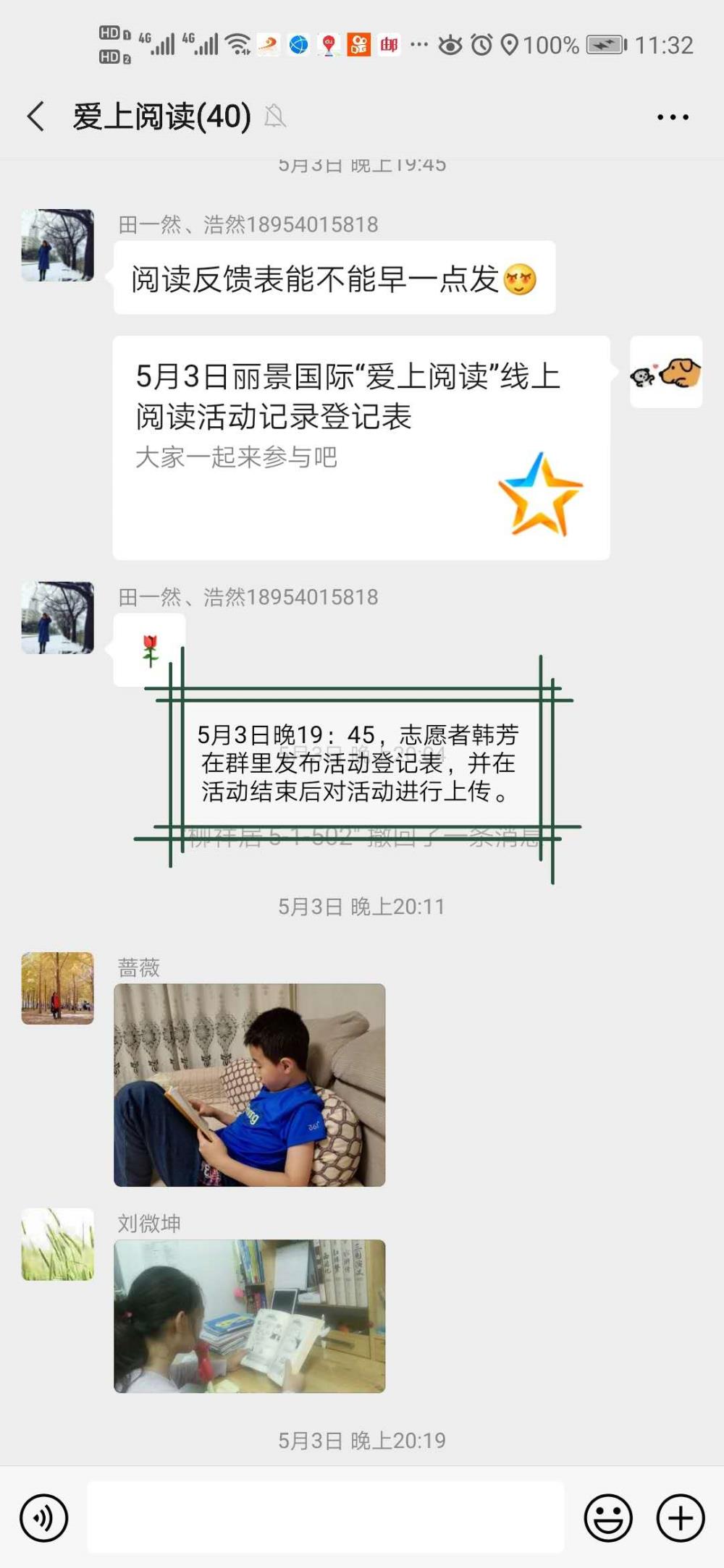724x1568 pixels.
Task: Open 田一然 avatar beside 阅读反馈表 message
Action: (58, 245)
